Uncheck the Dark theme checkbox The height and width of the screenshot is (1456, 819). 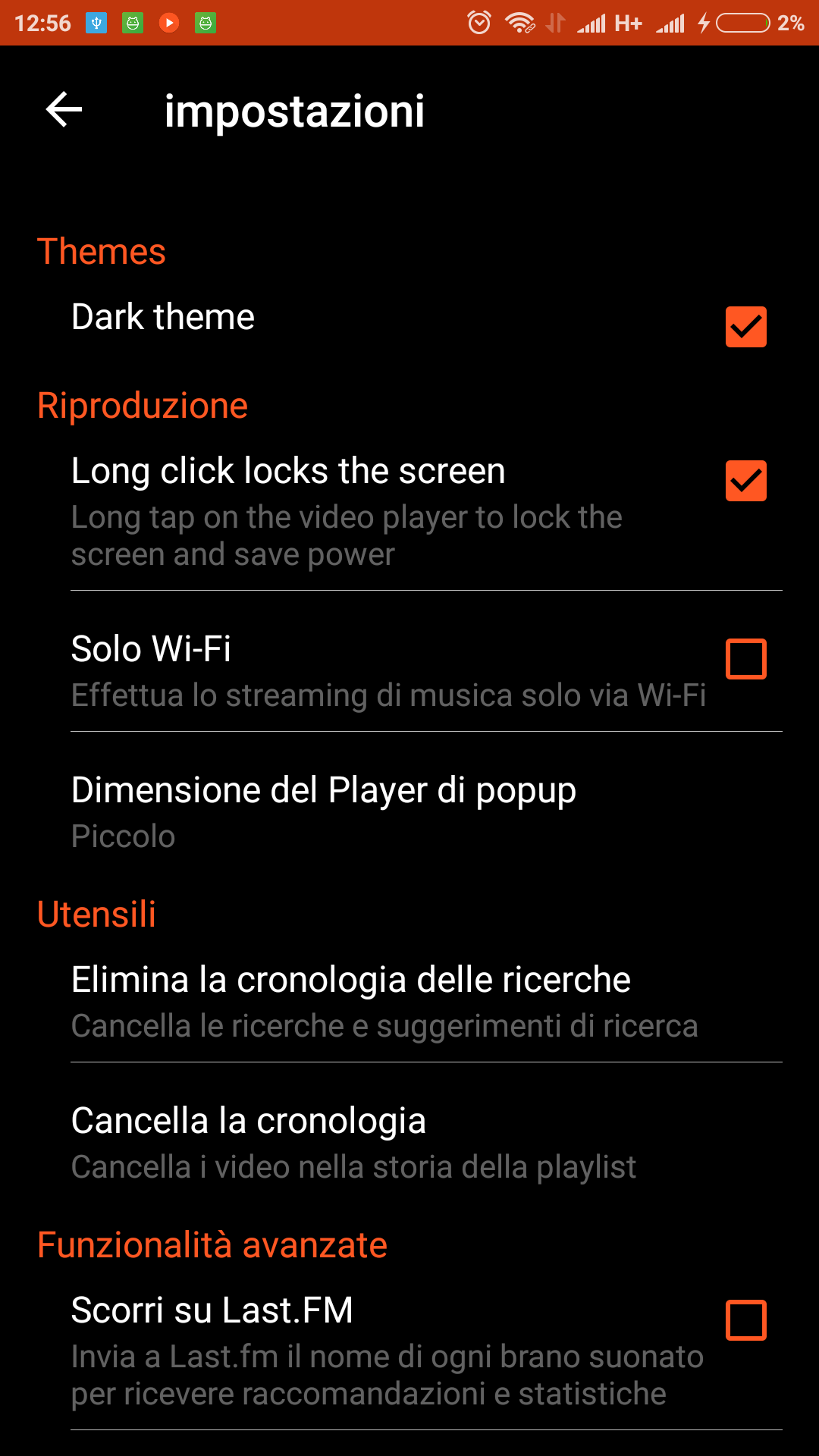coord(746,327)
